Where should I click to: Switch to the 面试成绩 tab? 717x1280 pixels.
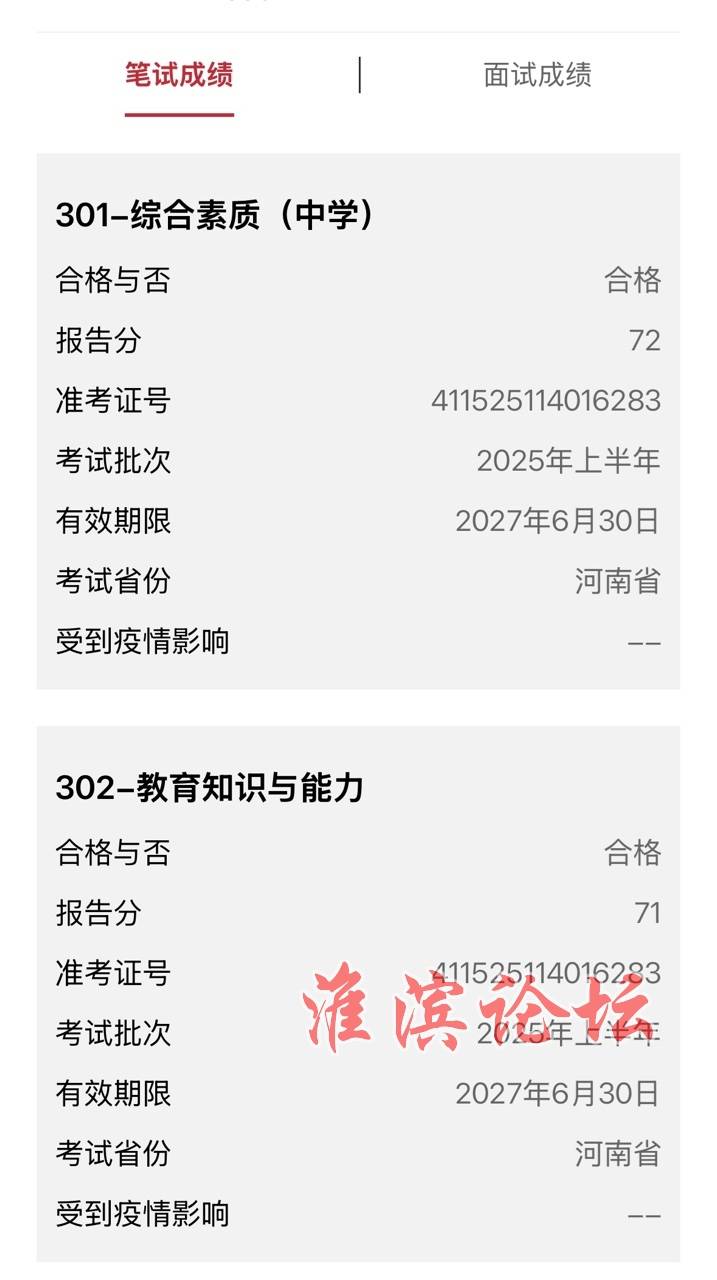coord(537,75)
